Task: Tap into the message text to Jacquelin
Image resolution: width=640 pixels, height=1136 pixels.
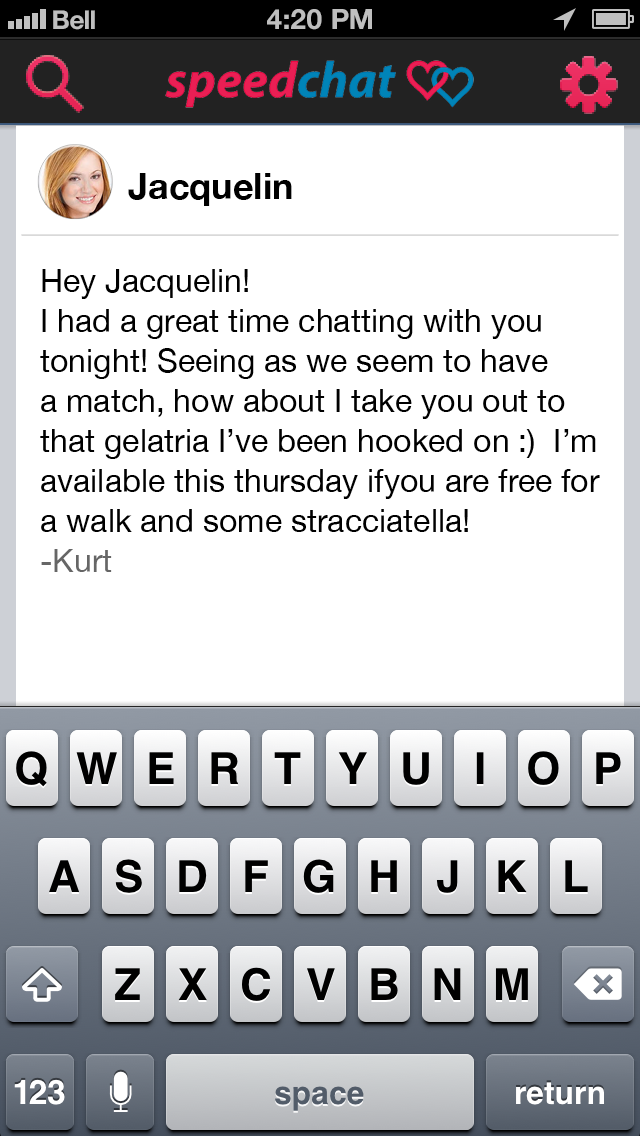Action: 320,421
